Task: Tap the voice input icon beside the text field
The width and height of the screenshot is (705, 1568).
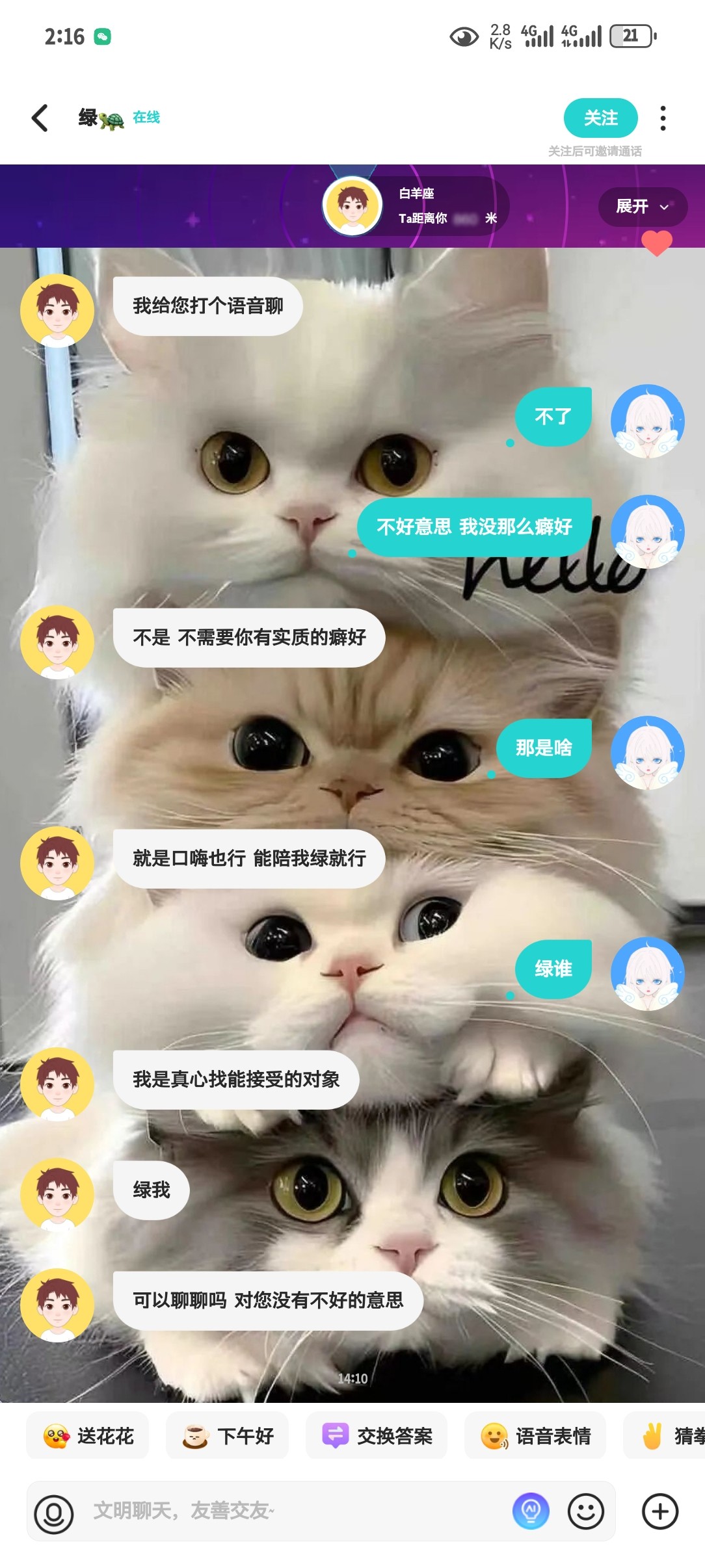Action: coord(54,1513)
